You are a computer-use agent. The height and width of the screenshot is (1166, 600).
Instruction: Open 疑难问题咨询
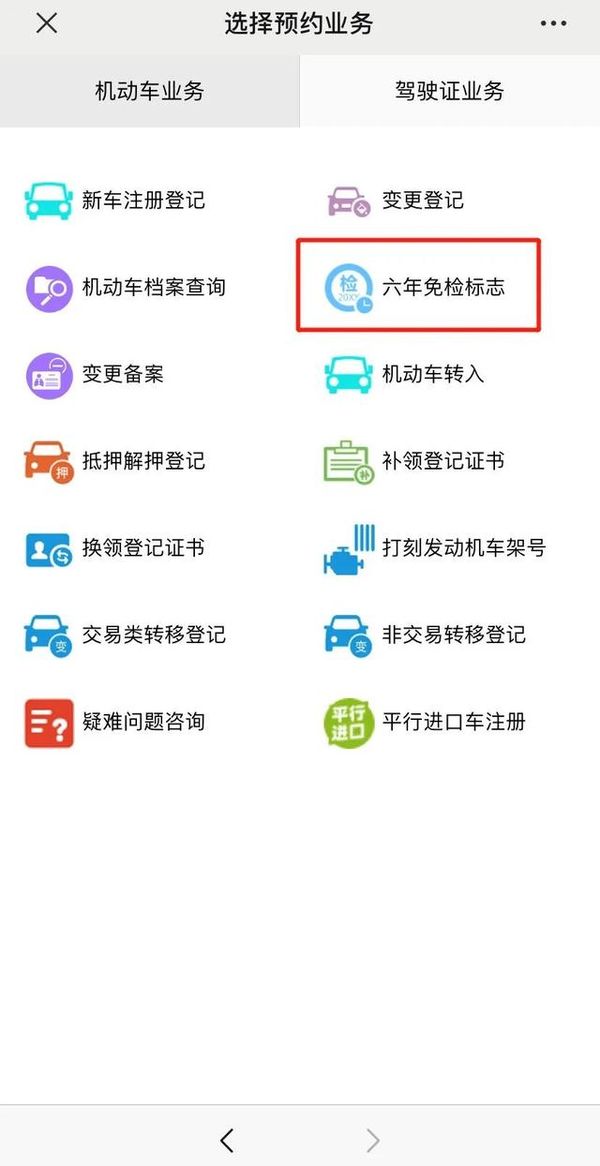coord(115,722)
